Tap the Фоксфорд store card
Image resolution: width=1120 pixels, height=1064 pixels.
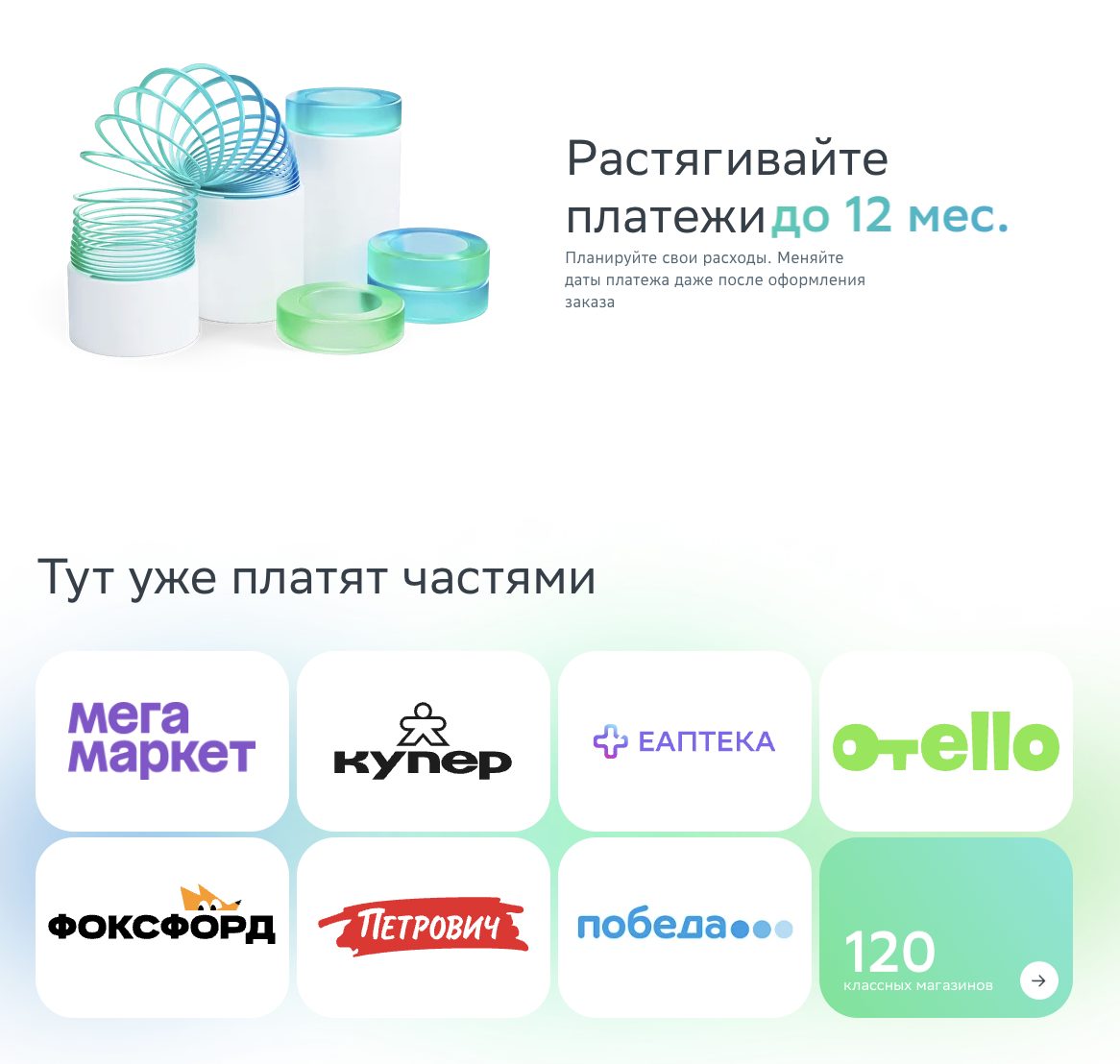[161, 927]
